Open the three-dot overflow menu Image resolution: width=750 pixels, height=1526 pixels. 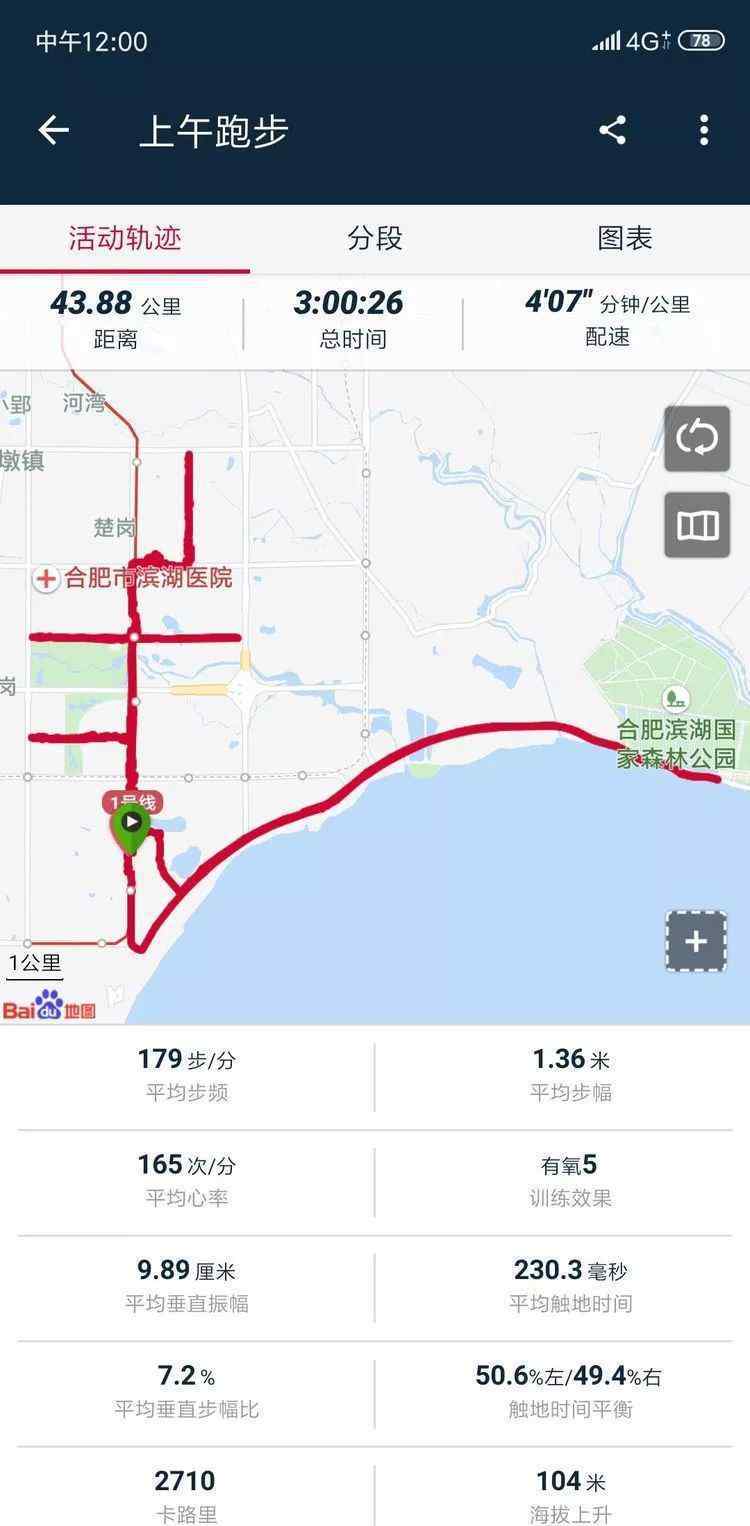tap(704, 130)
